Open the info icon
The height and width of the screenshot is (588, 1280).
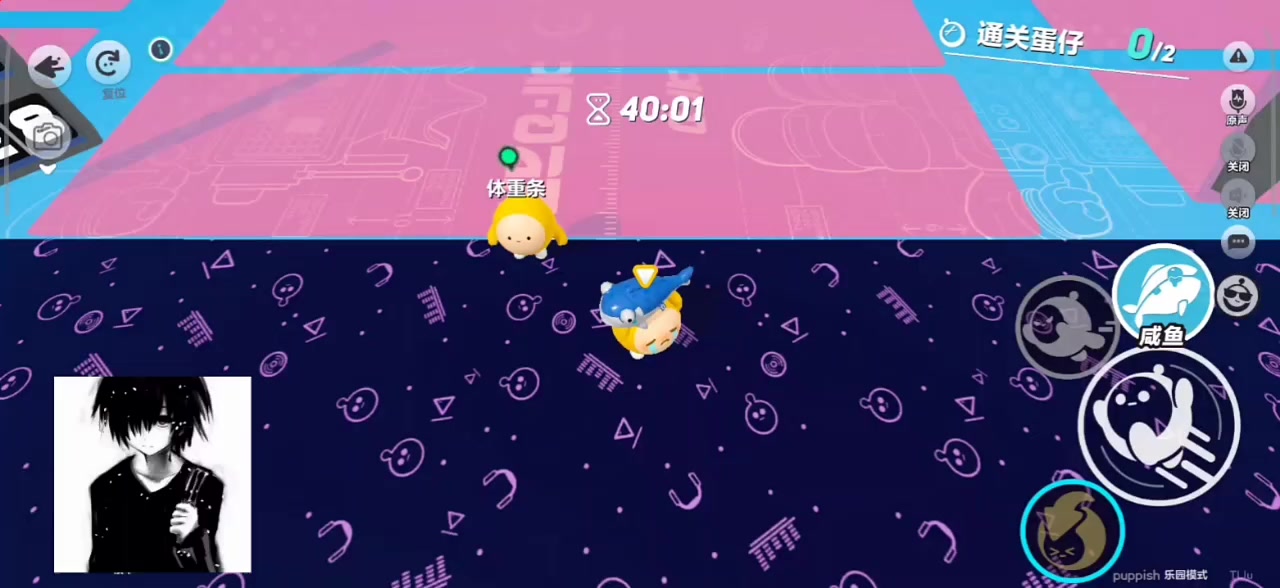[160, 48]
